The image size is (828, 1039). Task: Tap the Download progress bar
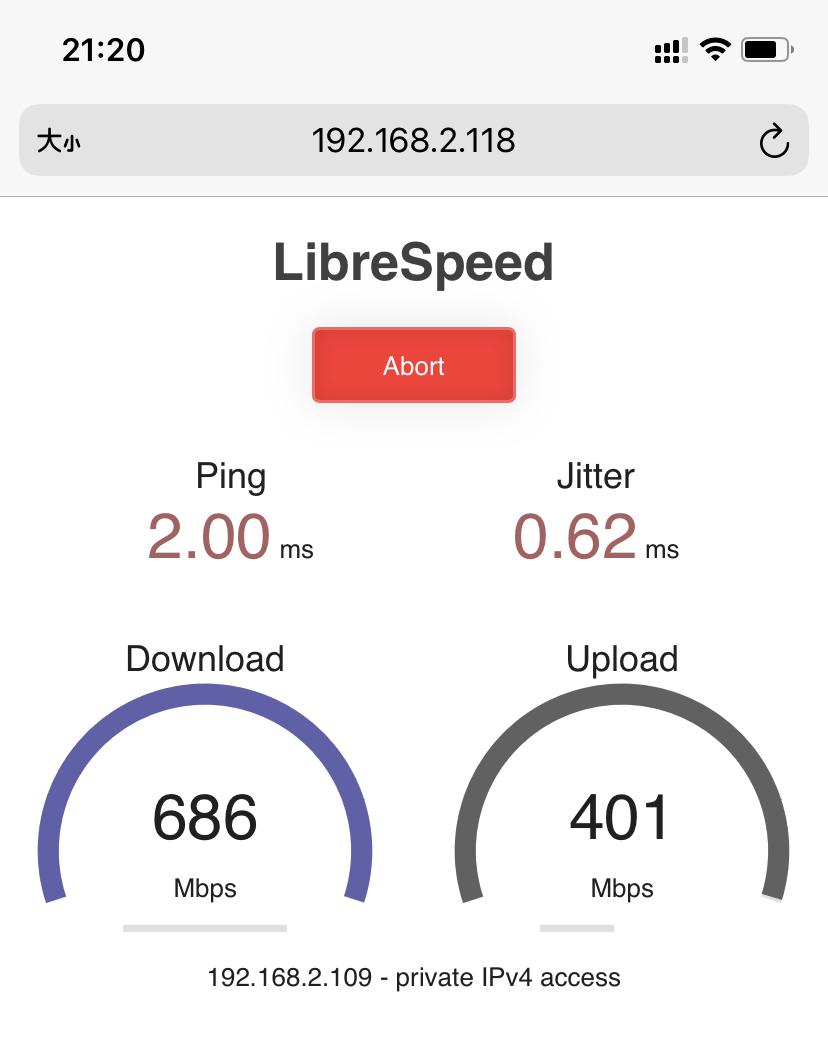coord(205,926)
